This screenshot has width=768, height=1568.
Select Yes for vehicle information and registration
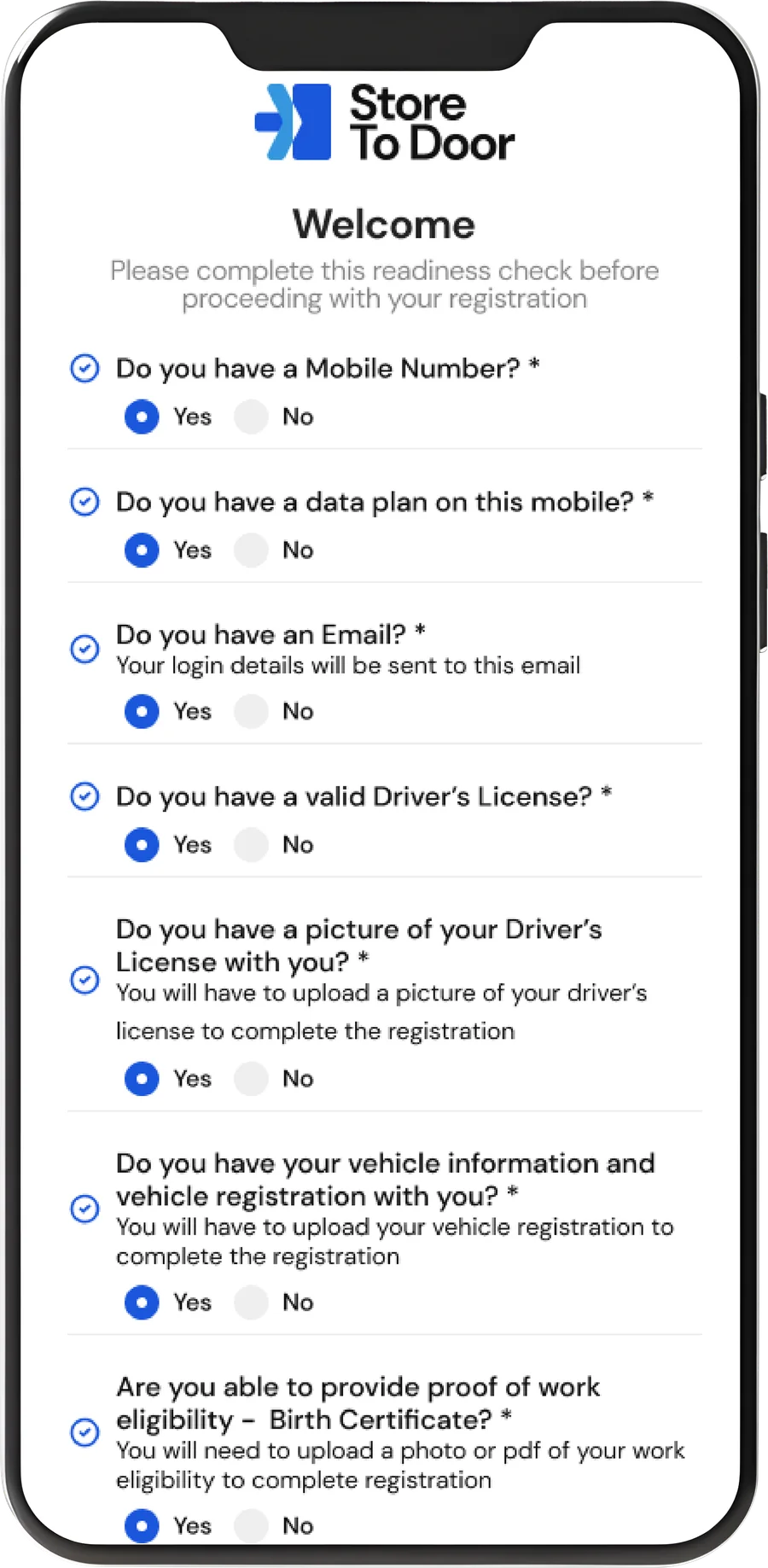pos(142,1302)
